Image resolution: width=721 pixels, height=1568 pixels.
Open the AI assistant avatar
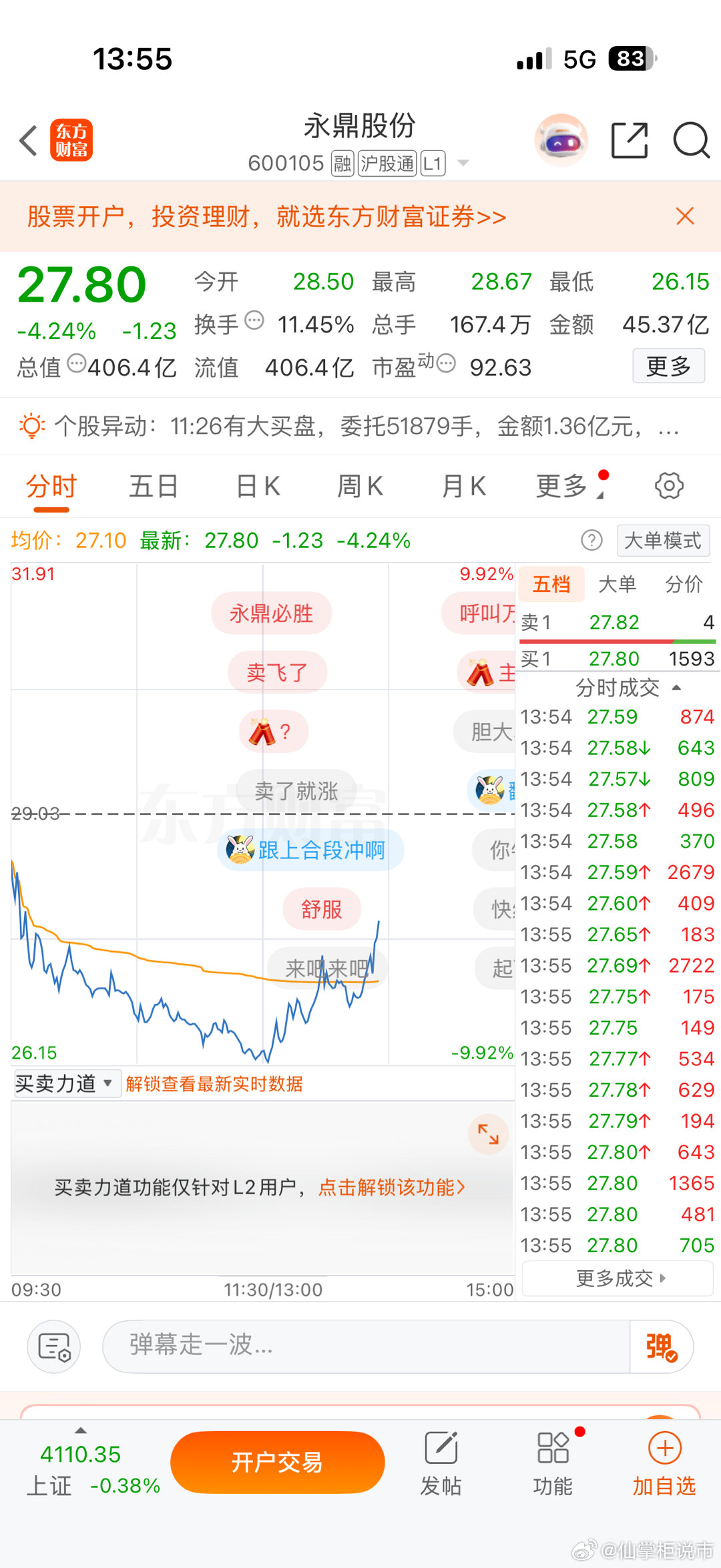(561, 139)
